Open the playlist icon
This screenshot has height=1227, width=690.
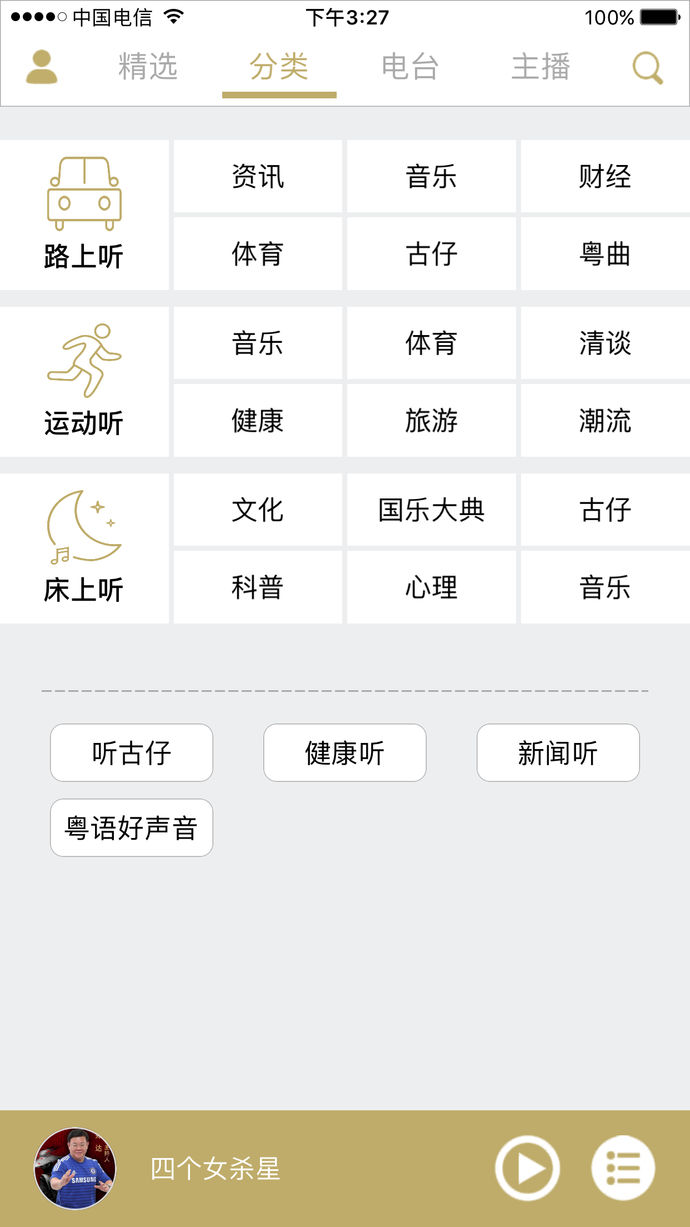tap(623, 1168)
